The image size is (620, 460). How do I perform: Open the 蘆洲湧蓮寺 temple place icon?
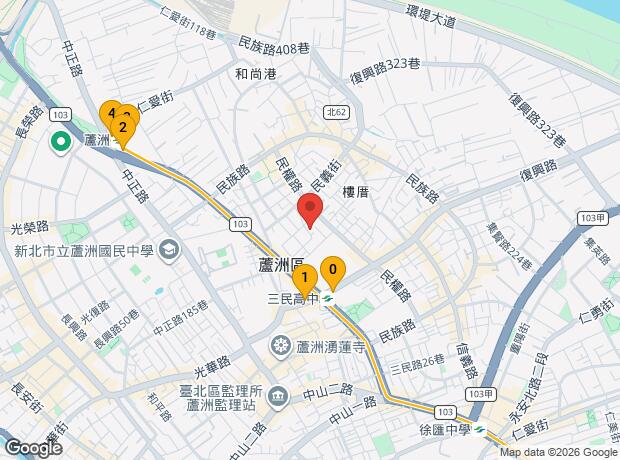click(x=281, y=347)
